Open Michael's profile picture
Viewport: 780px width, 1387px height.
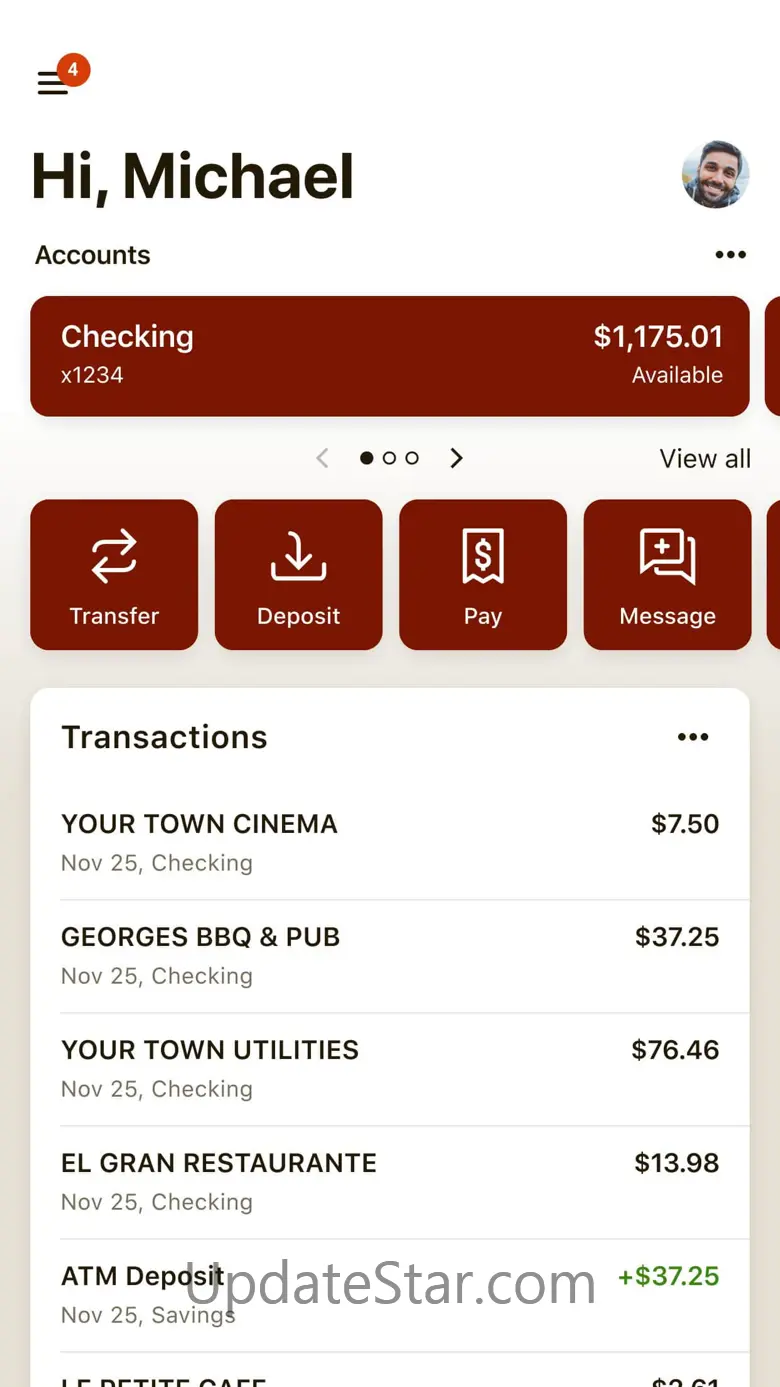715,175
